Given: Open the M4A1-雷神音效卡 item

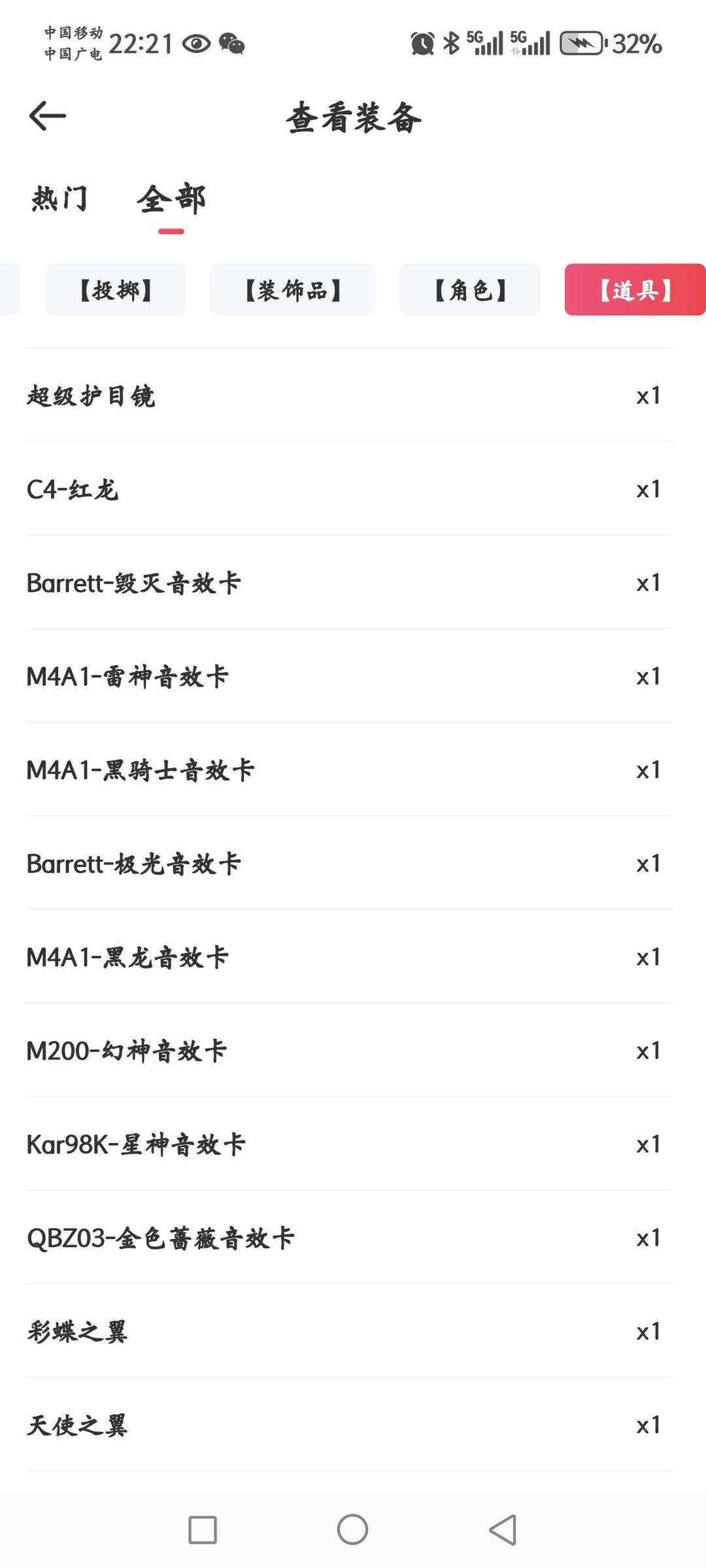Looking at the screenshot, I should tap(353, 677).
